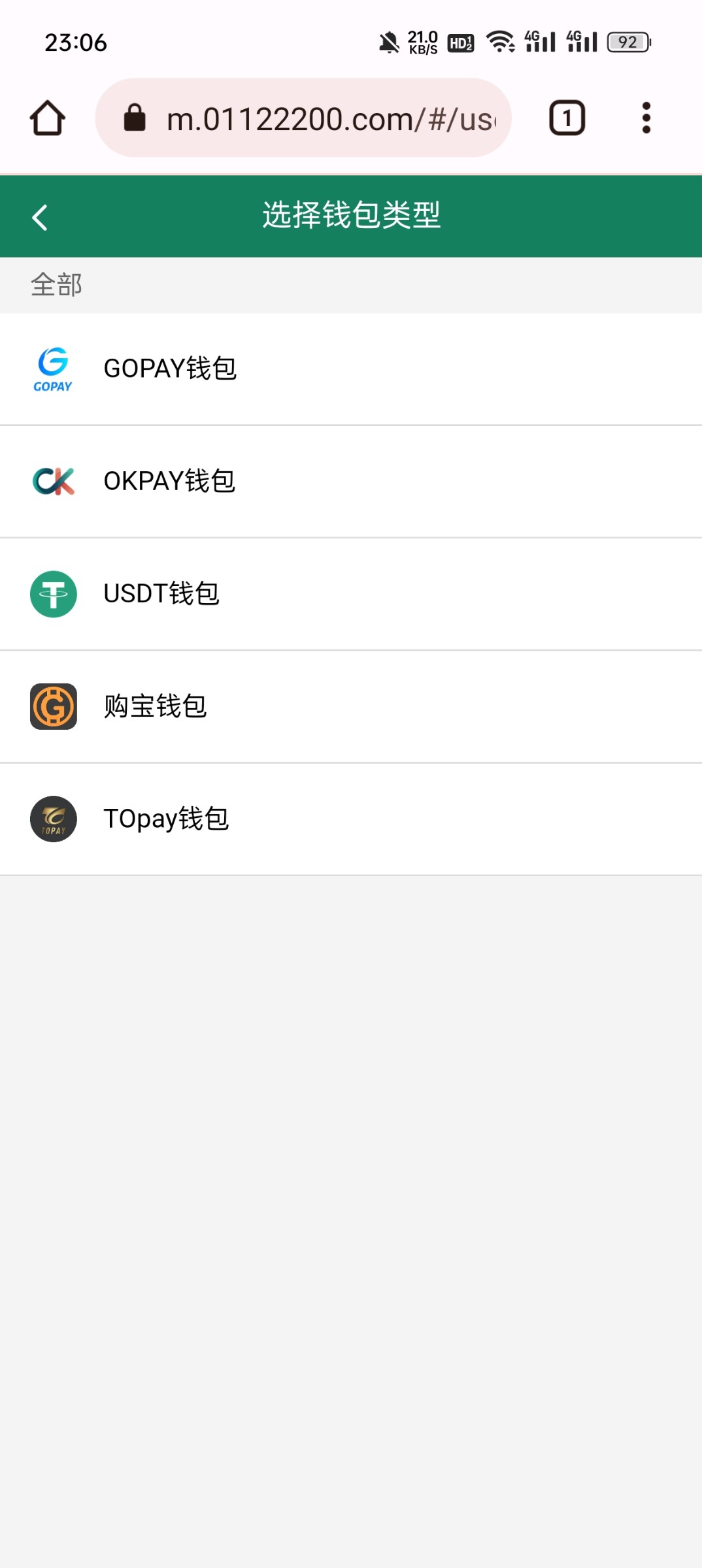The height and width of the screenshot is (1568, 702).
Task: Open the browser tab switcher
Action: [566, 118]
